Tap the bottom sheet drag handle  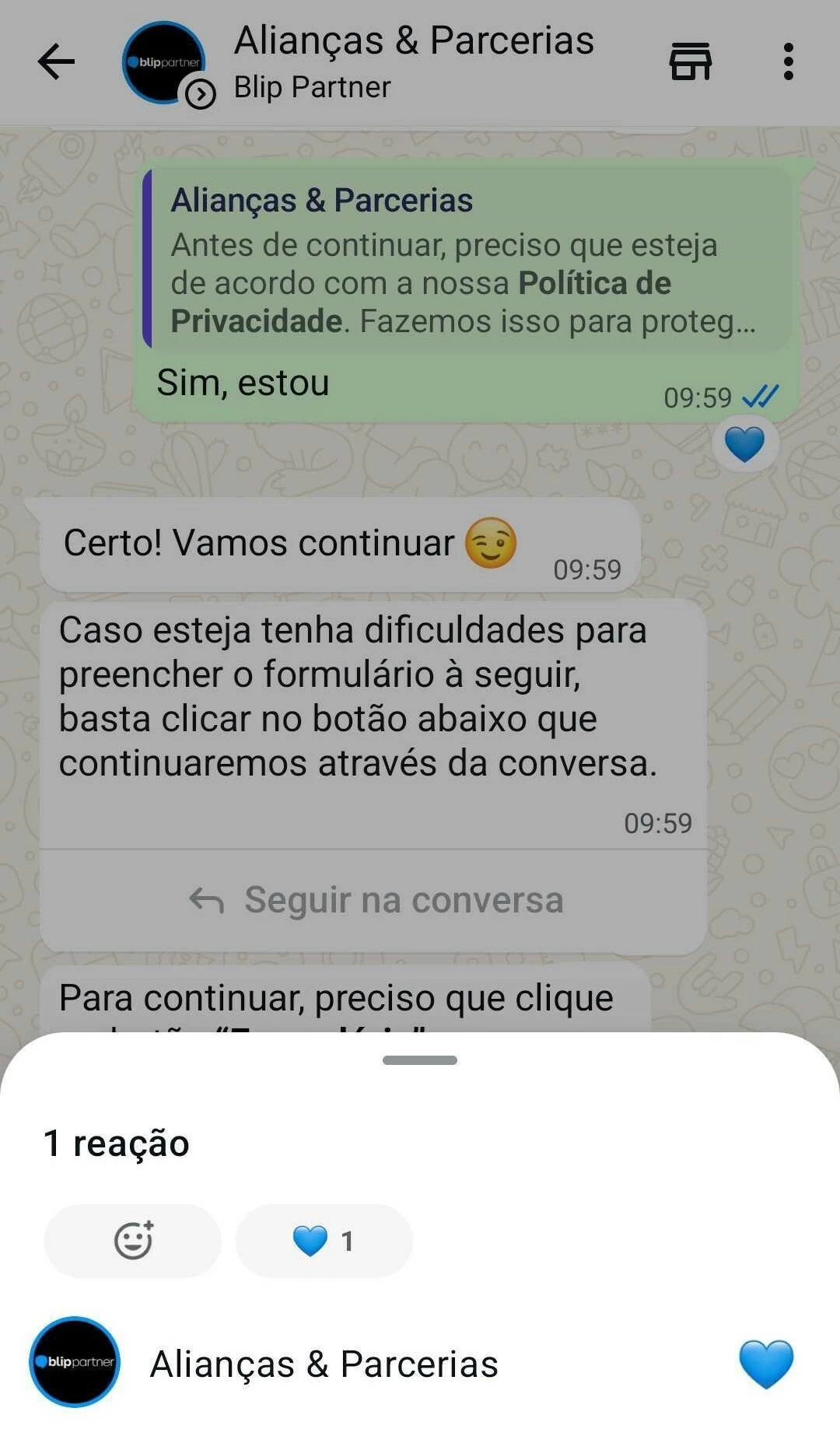click(420, 1060)
